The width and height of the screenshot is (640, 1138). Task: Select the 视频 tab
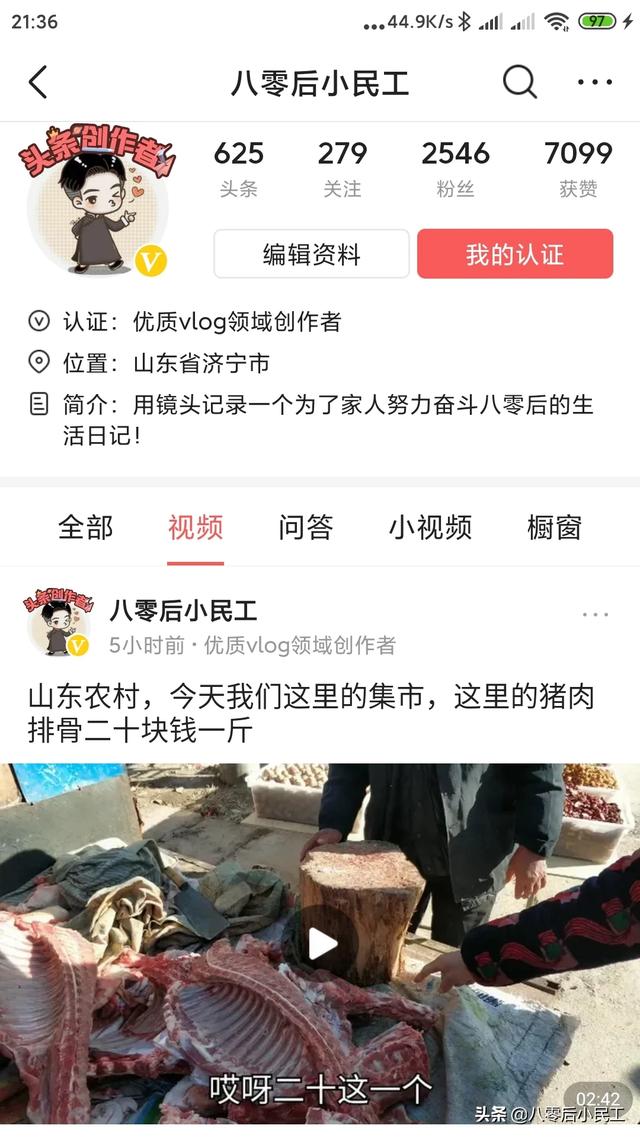click(195, 527)
